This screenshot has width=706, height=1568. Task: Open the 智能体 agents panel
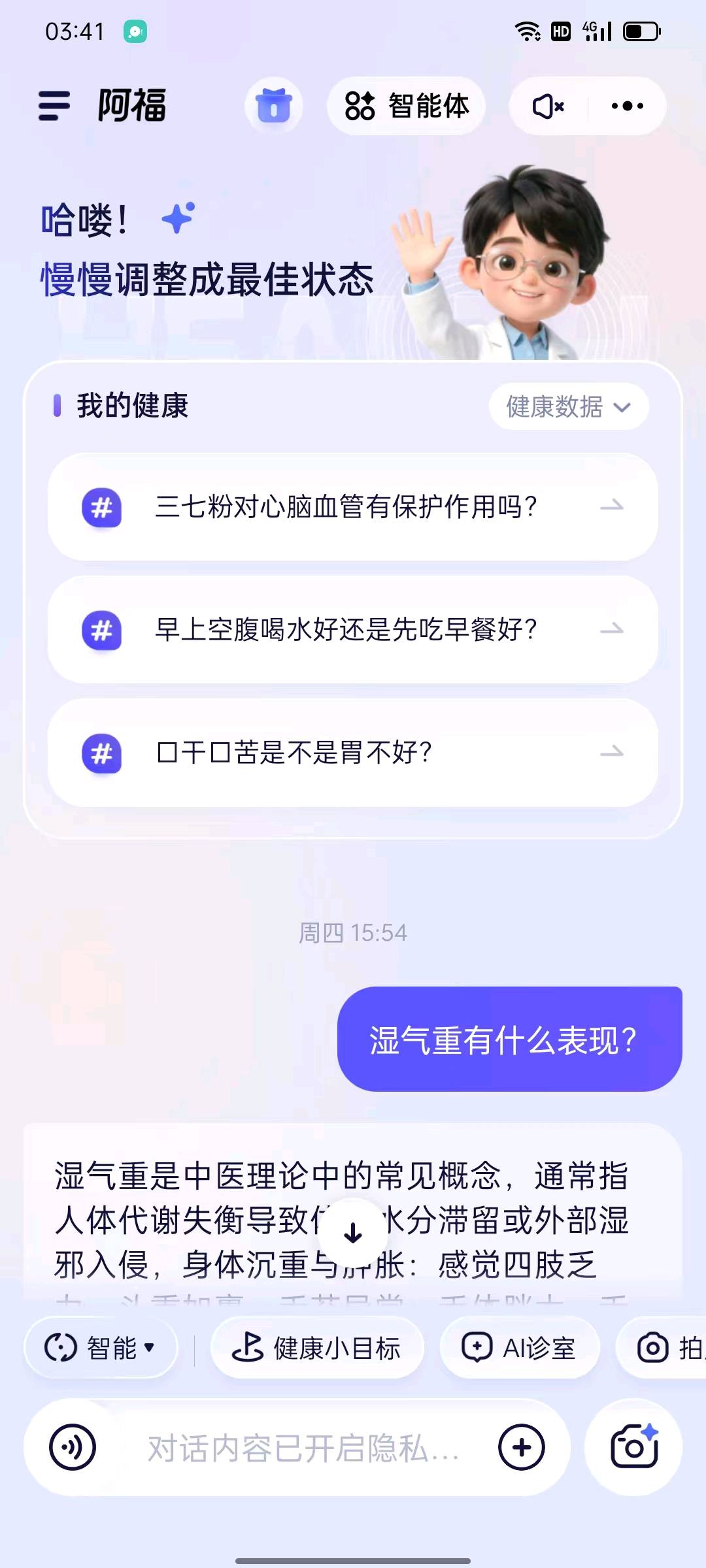(405, 106)
